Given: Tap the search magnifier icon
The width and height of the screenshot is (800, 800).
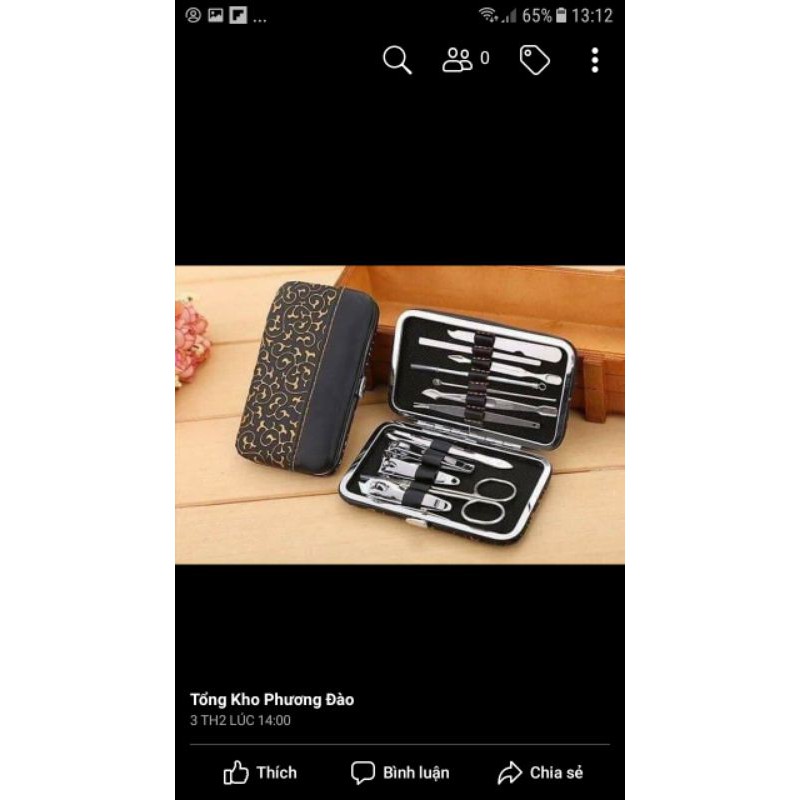Looking at the screenshot, I should (397, 60).
